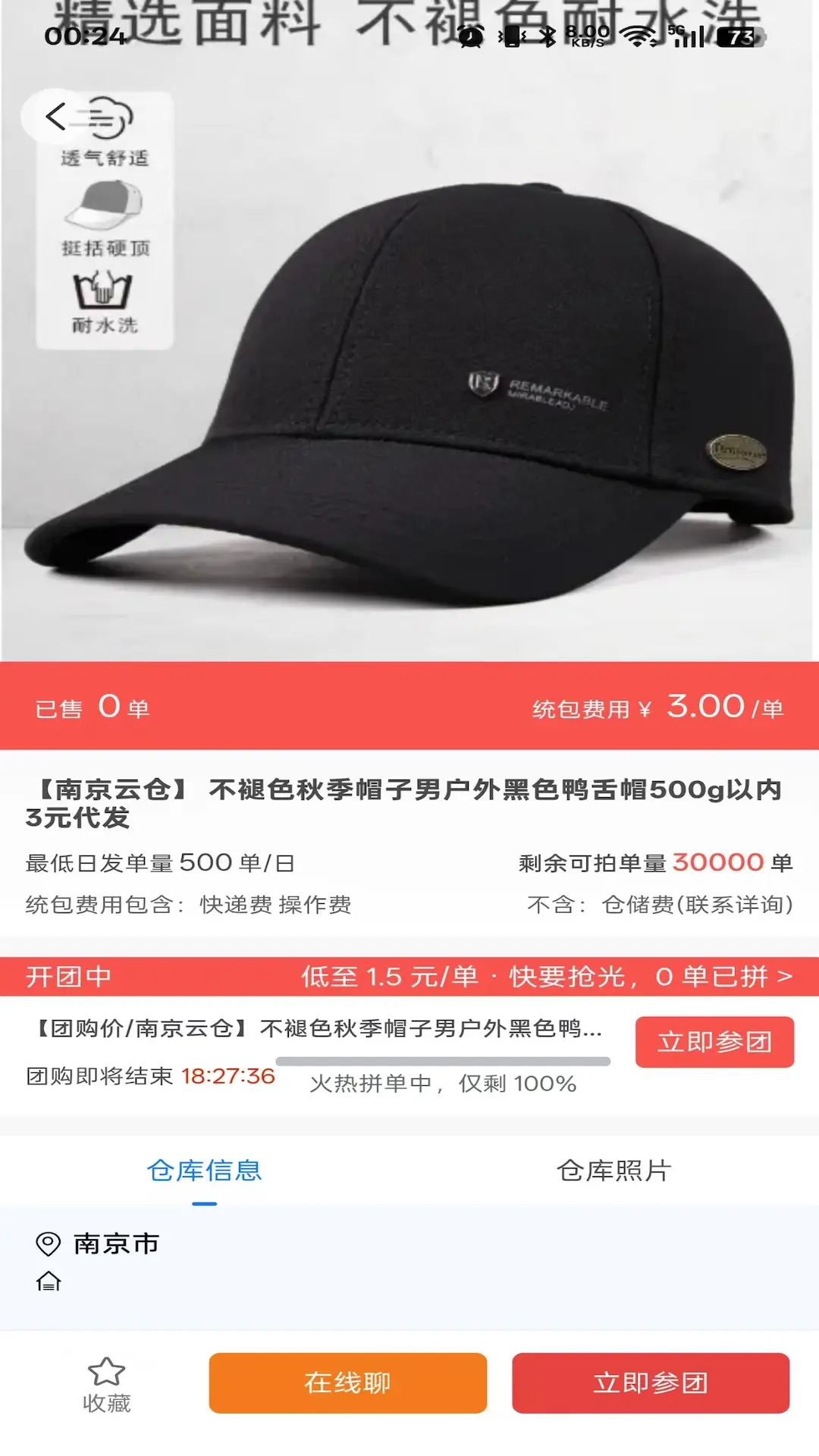This screenshot has height=1456, width=819.
Task: Select the 仓库信息 tab
Action: (x=203, y=1170)
